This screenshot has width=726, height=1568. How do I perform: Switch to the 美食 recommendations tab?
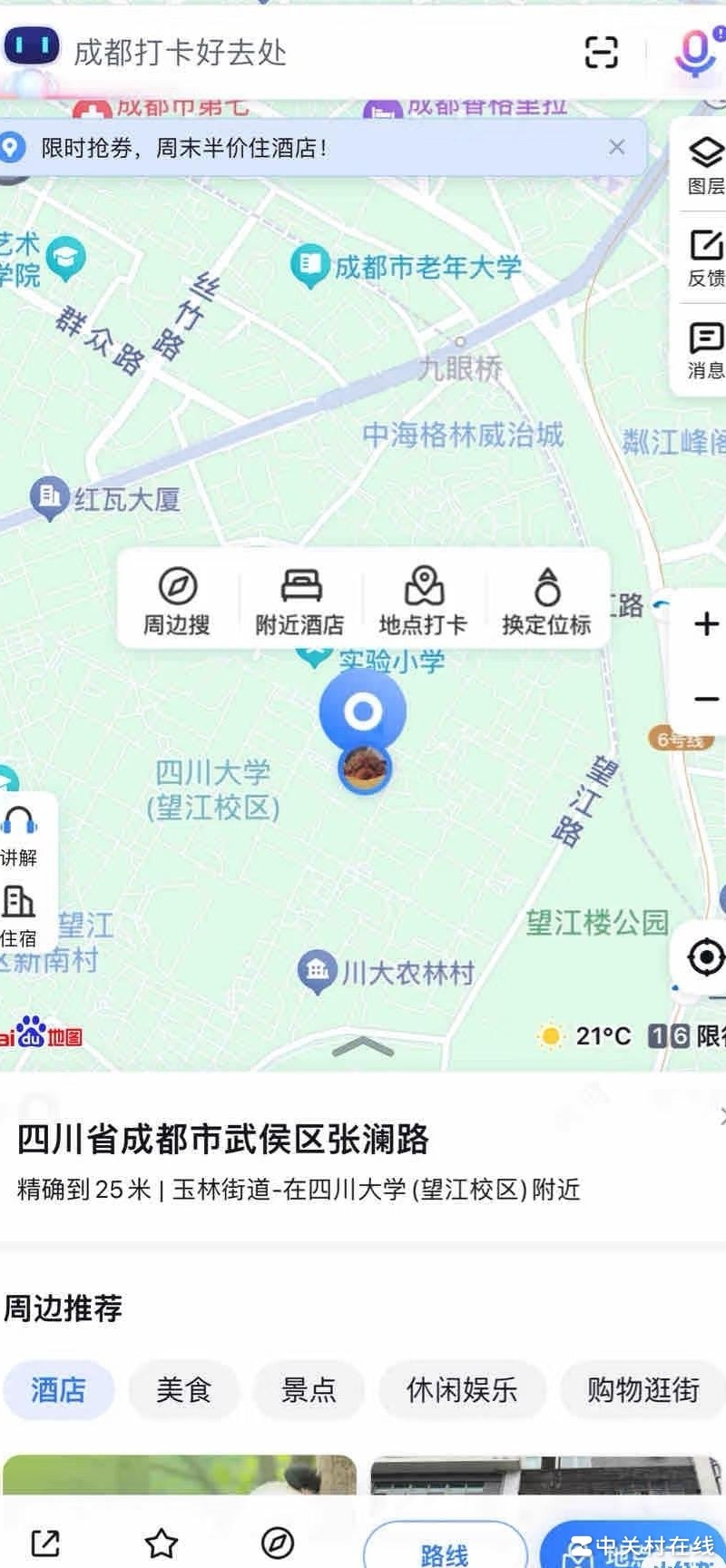coord(184,1388)
